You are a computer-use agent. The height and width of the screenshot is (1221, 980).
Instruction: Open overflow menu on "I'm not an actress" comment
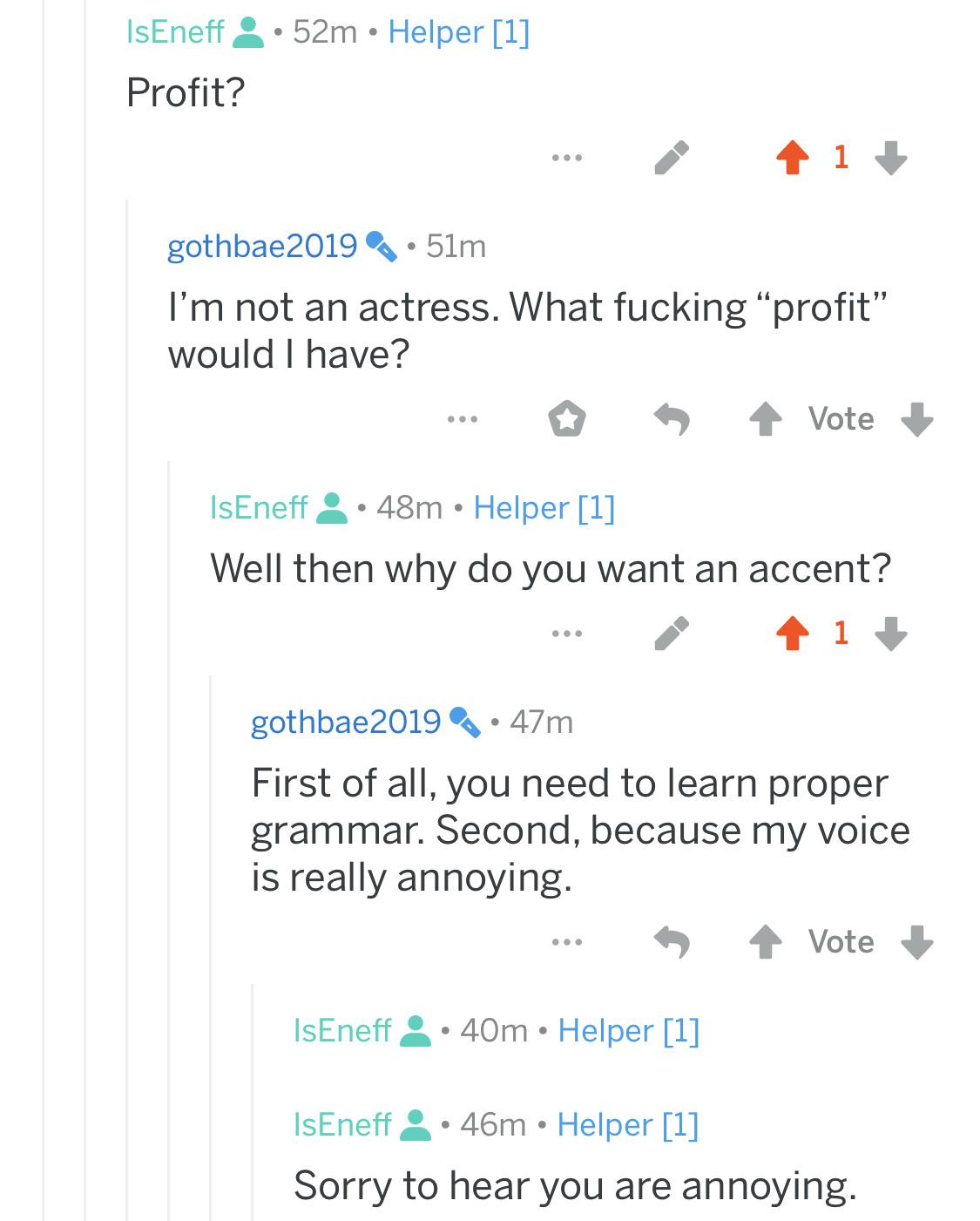click(x=462, y=419)
